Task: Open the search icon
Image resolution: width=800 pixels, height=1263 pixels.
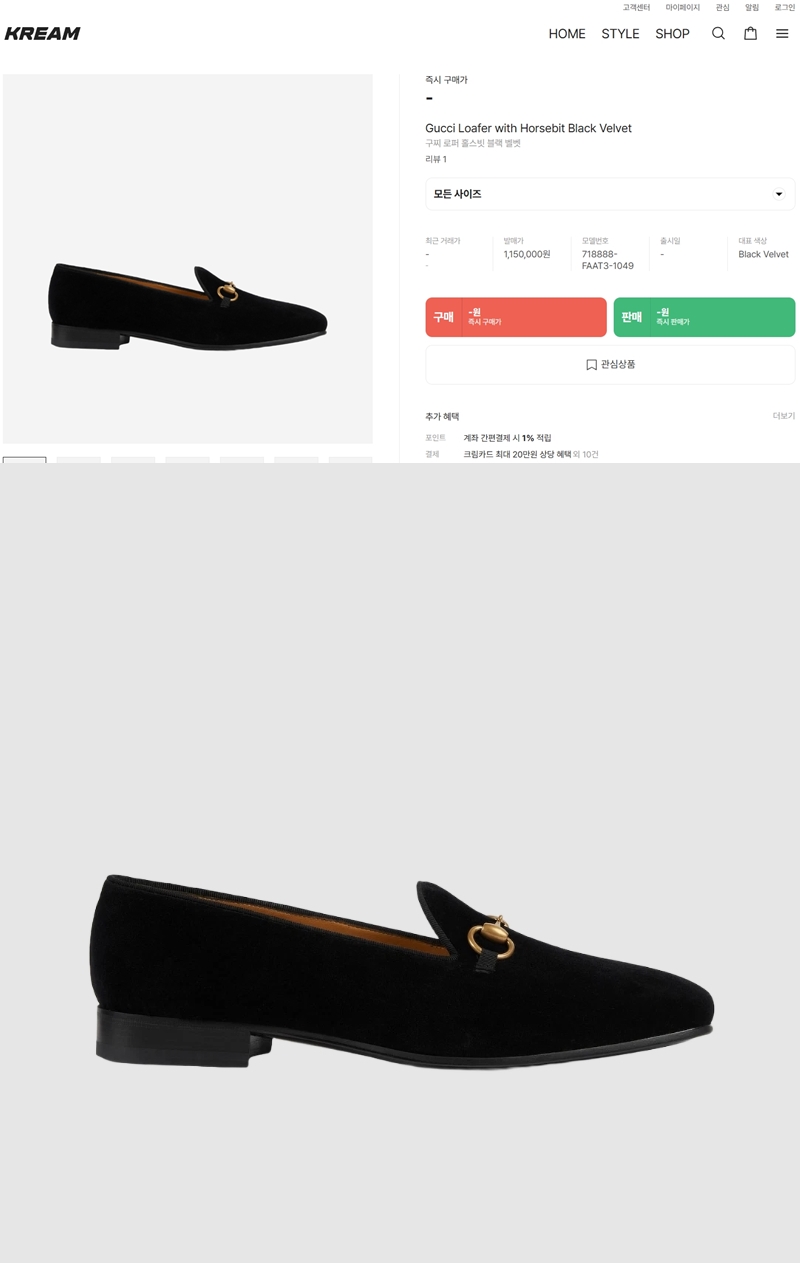Action: [718, 33]
